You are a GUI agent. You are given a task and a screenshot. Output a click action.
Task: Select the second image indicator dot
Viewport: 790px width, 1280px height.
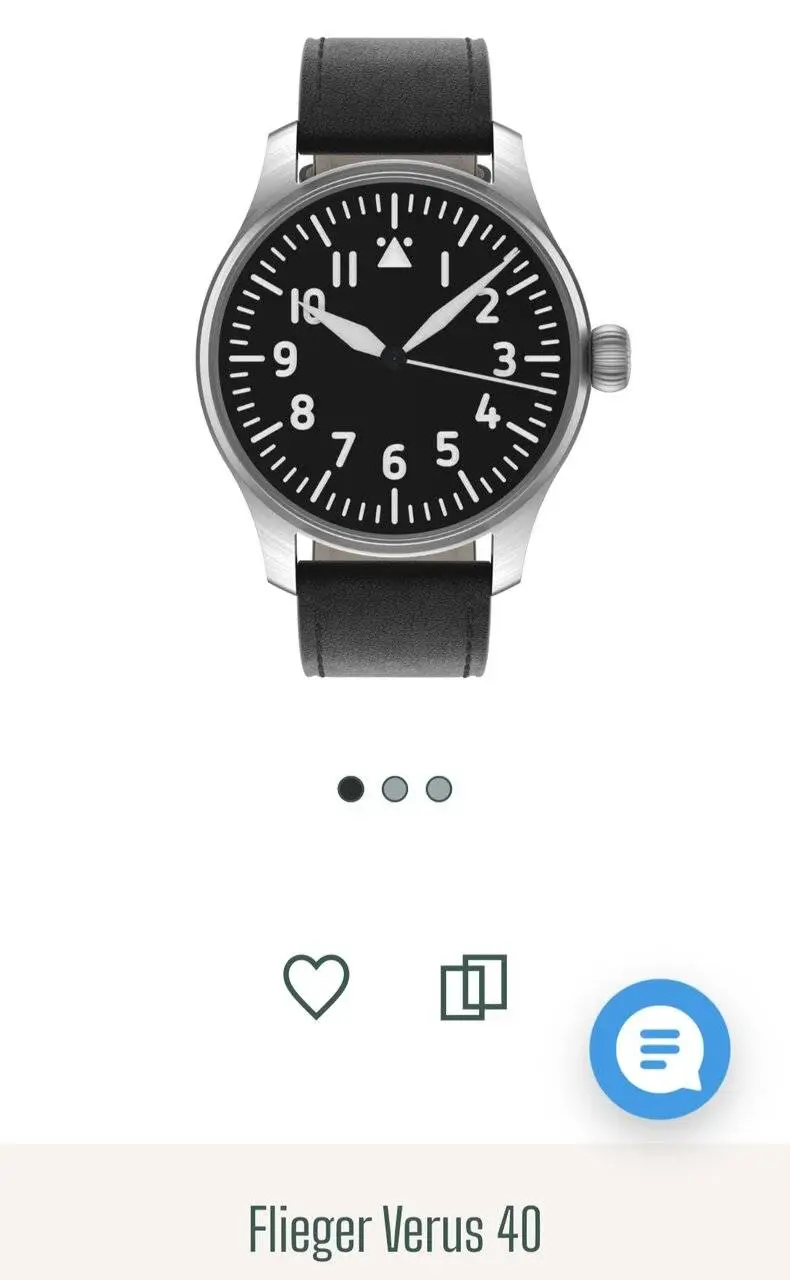[395, 789]
